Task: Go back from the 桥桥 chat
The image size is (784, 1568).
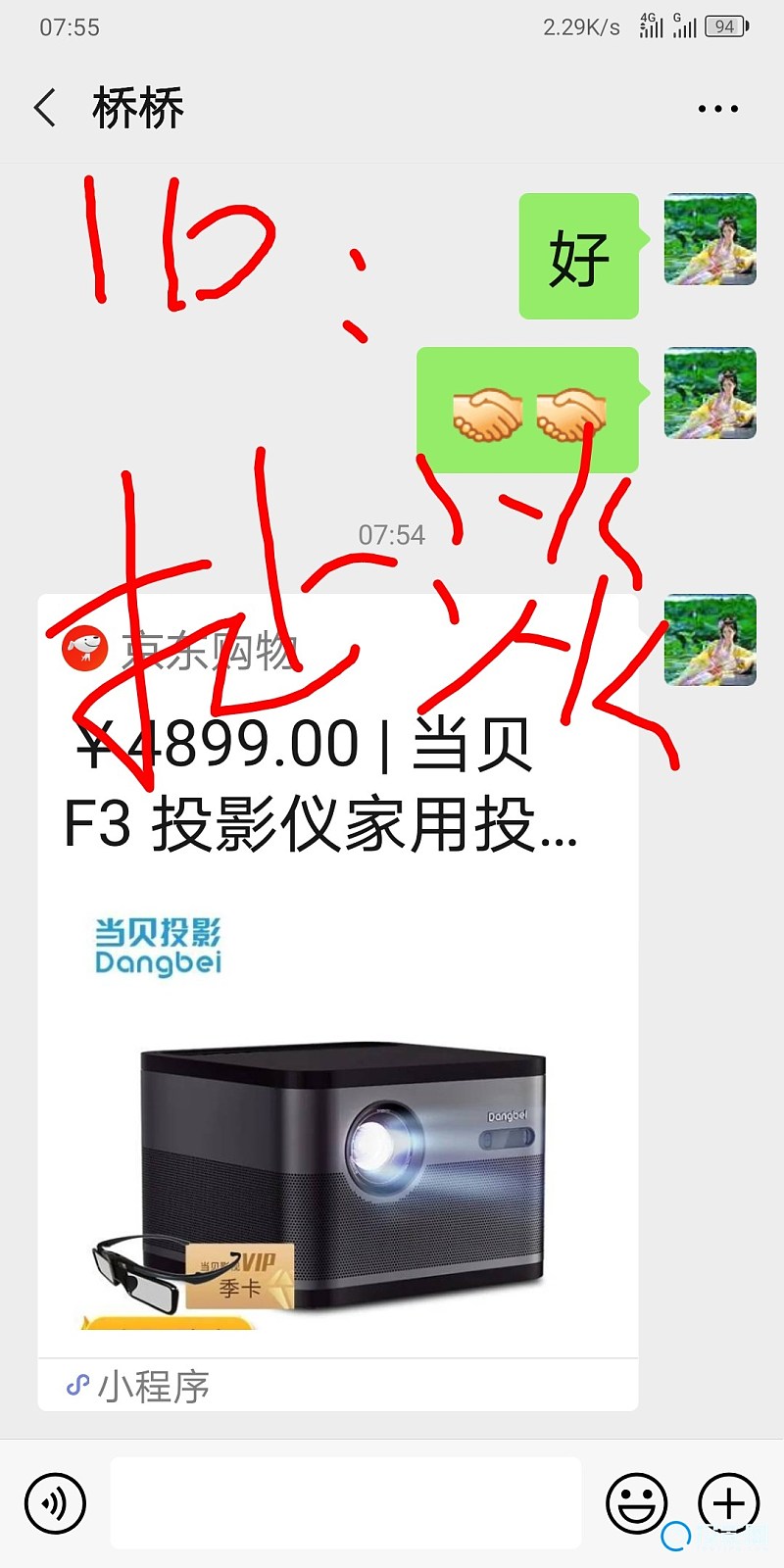Action: (x=45, y=108)
